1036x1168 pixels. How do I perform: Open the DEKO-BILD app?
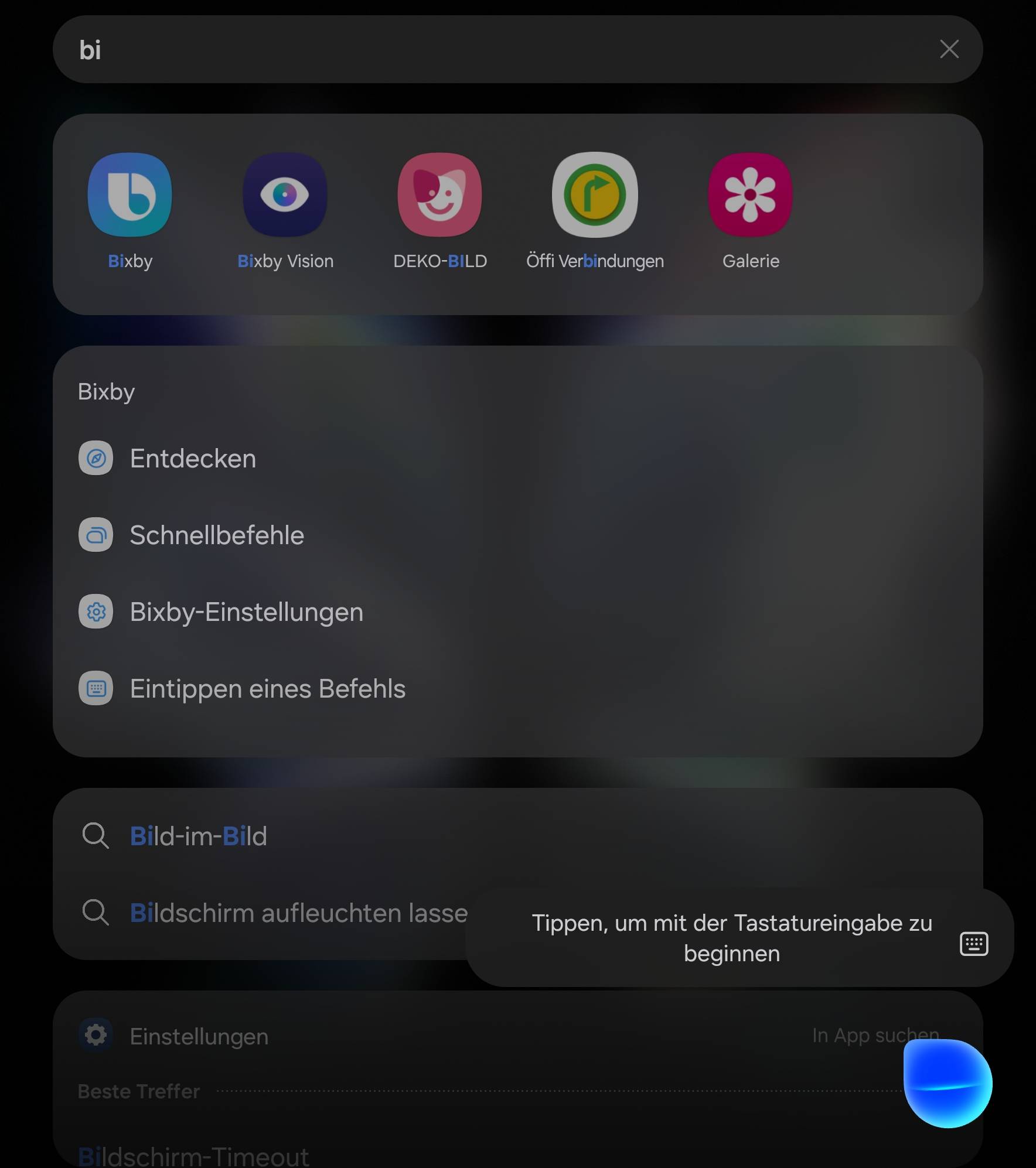tap(439, 211)
